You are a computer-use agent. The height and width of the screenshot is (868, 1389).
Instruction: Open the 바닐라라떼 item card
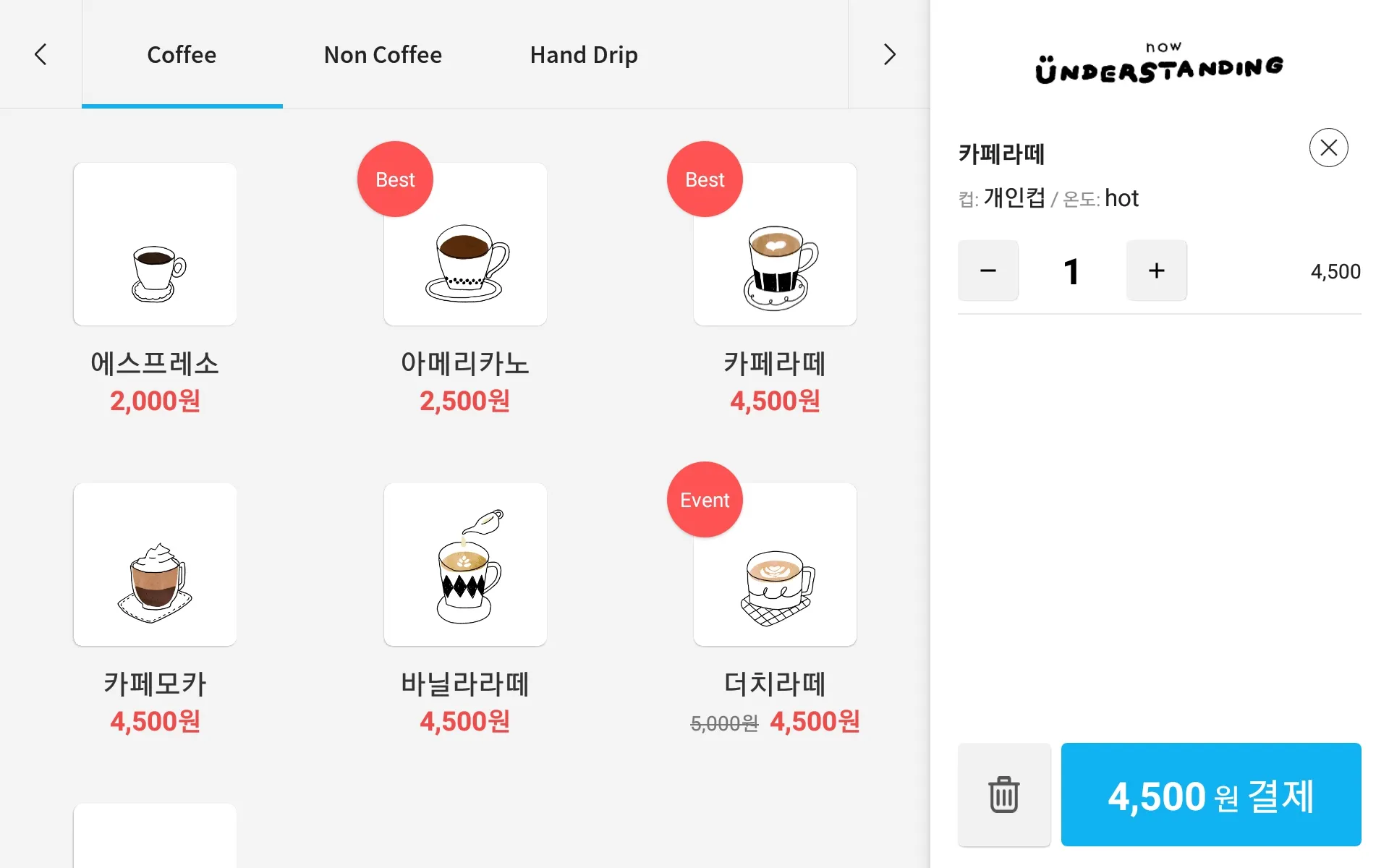pyautogui.click(x=465, y=565)
